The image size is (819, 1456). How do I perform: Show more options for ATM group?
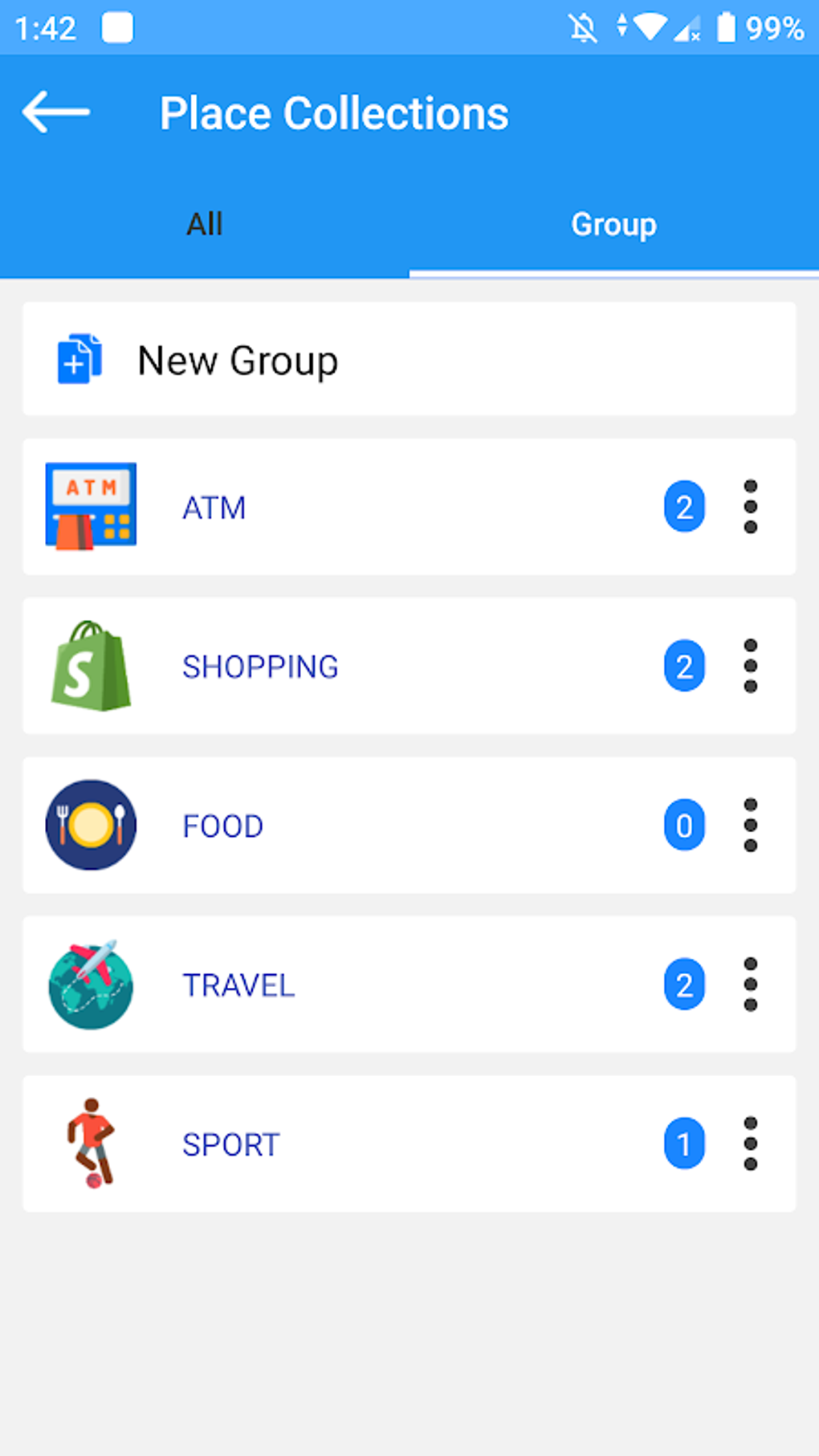[751, 507]
